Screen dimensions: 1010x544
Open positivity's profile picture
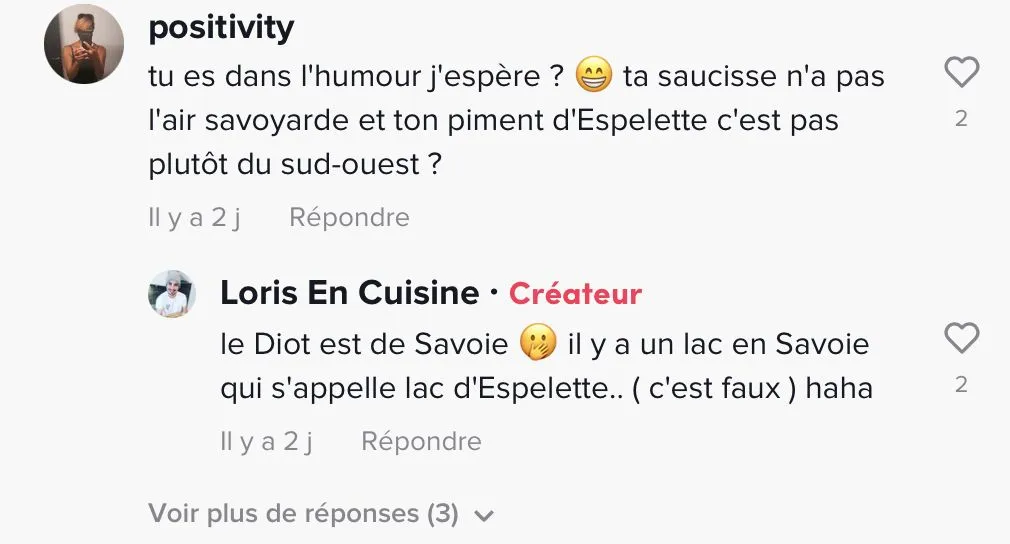tap(85, 45)
